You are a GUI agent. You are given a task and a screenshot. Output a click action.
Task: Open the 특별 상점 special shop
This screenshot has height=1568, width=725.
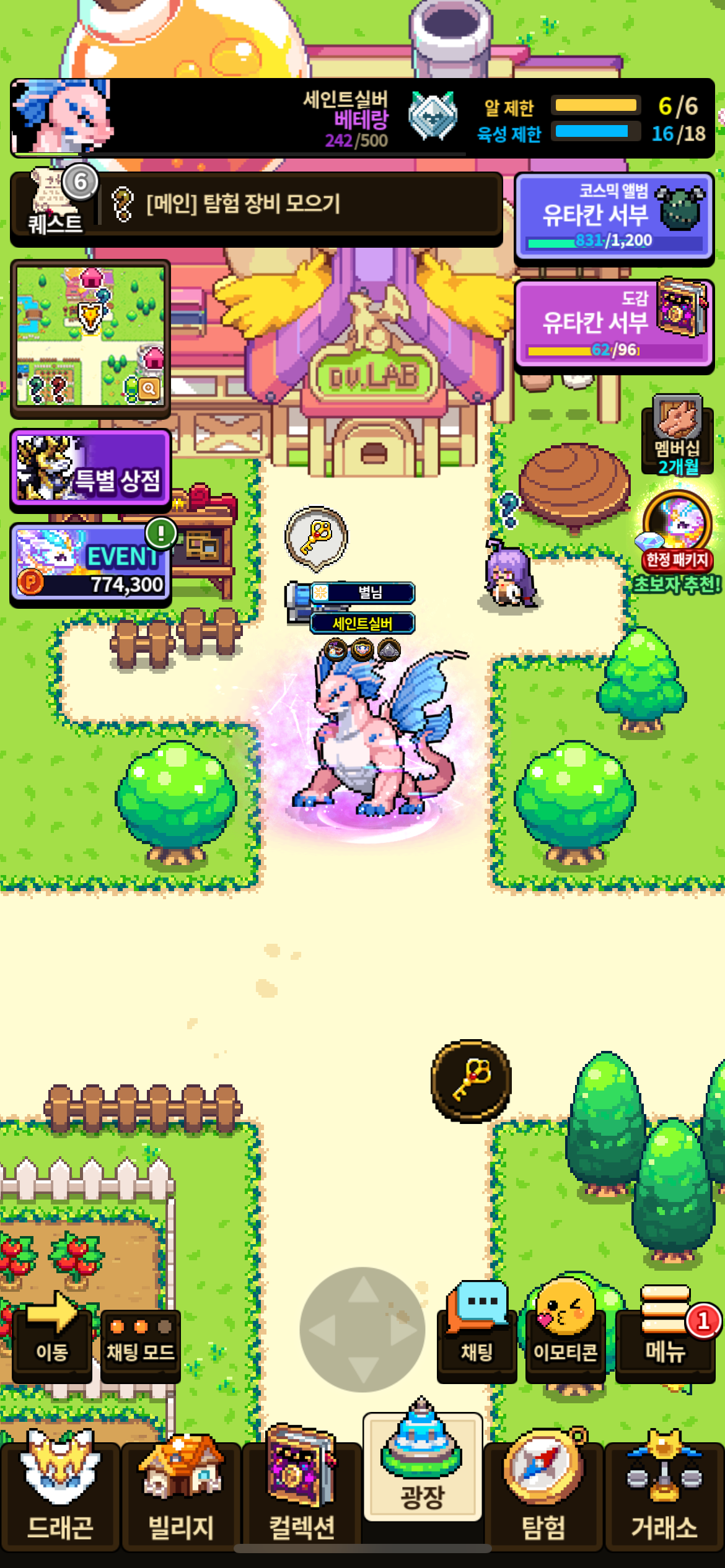pos(90,469)
